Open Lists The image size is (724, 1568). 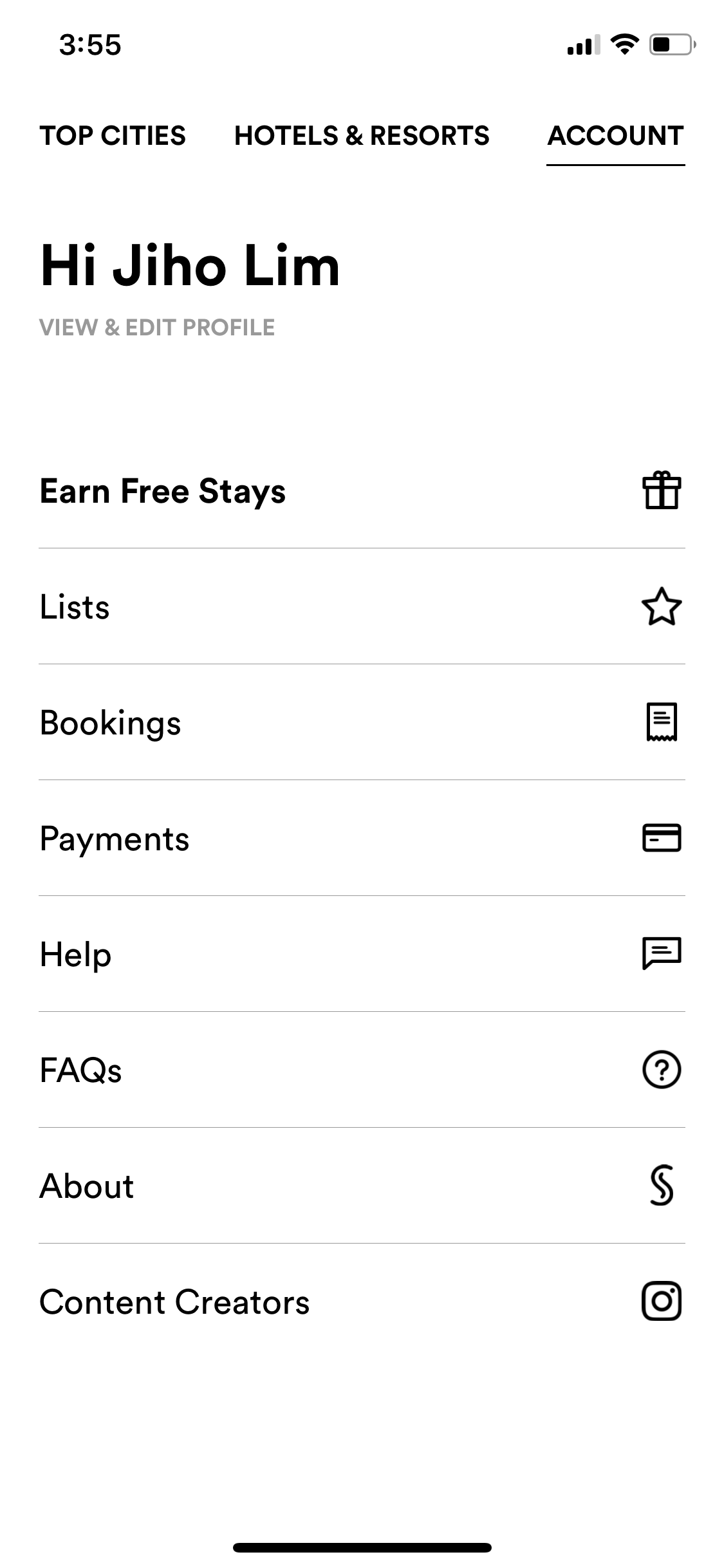coord(362,607)
